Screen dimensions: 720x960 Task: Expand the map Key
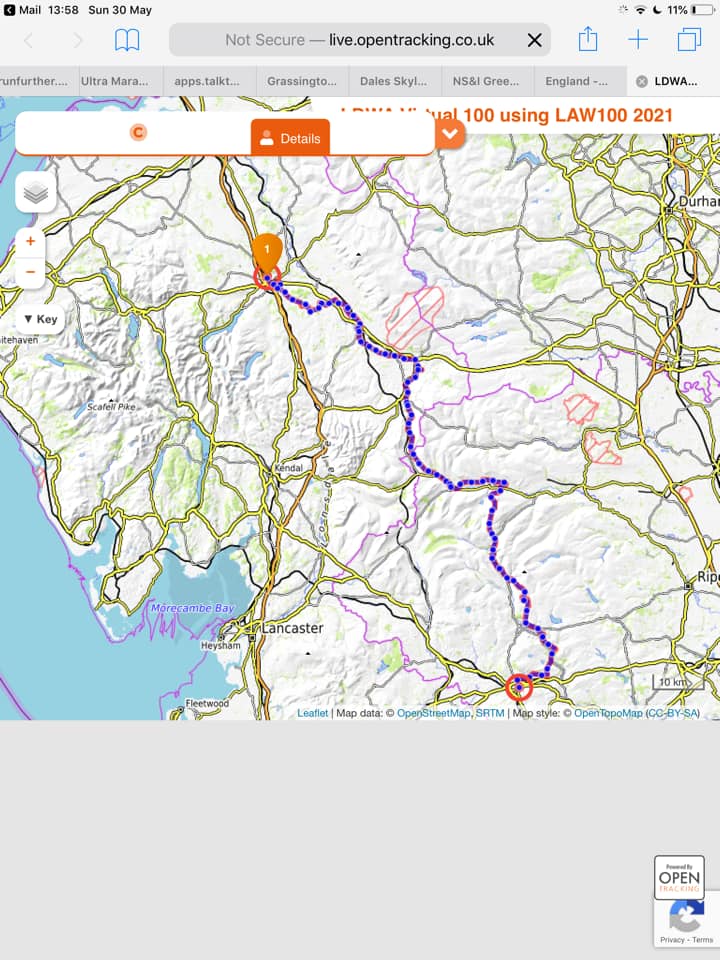pos(40,319)
